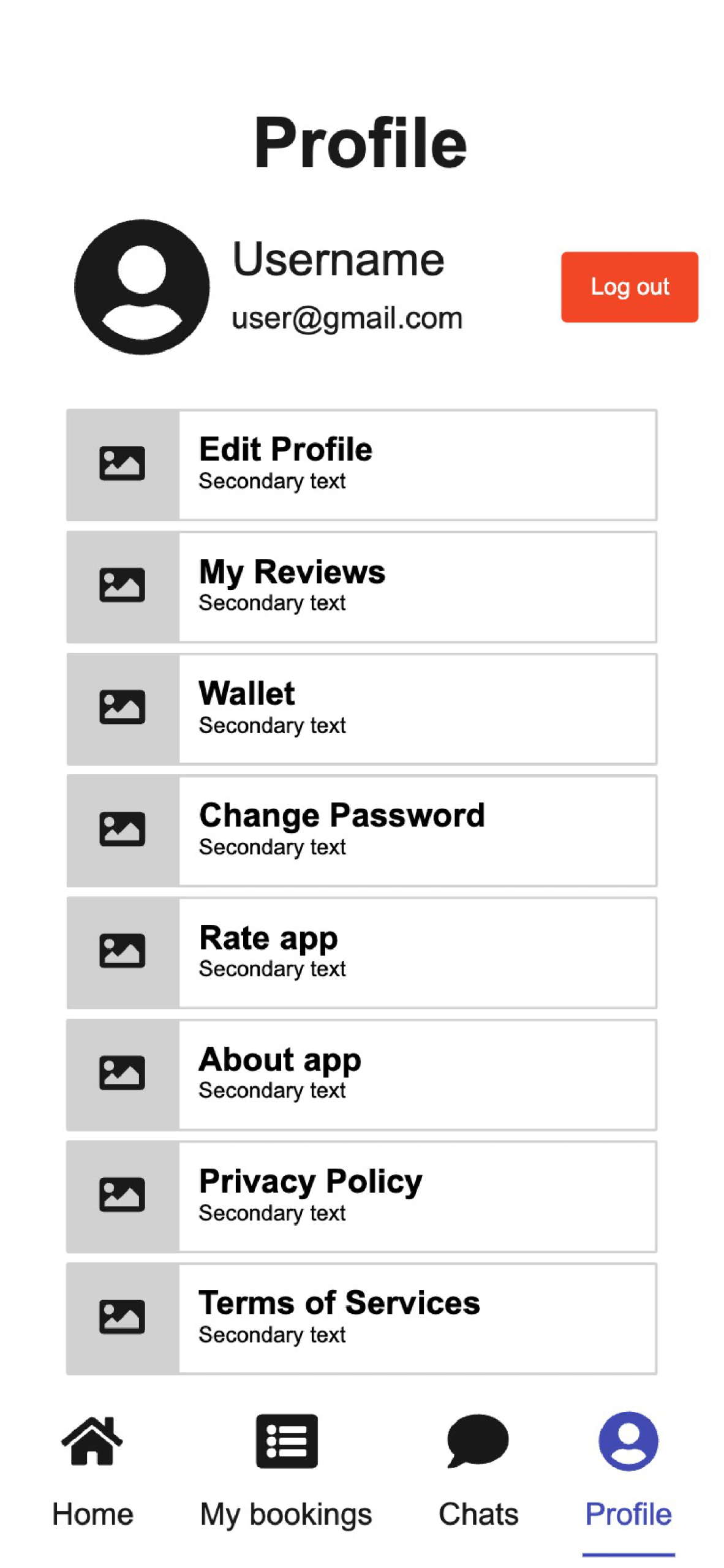This screenshot has height=1568, width=724.
Task: Open the Wallet row
Action: (361, 709)
